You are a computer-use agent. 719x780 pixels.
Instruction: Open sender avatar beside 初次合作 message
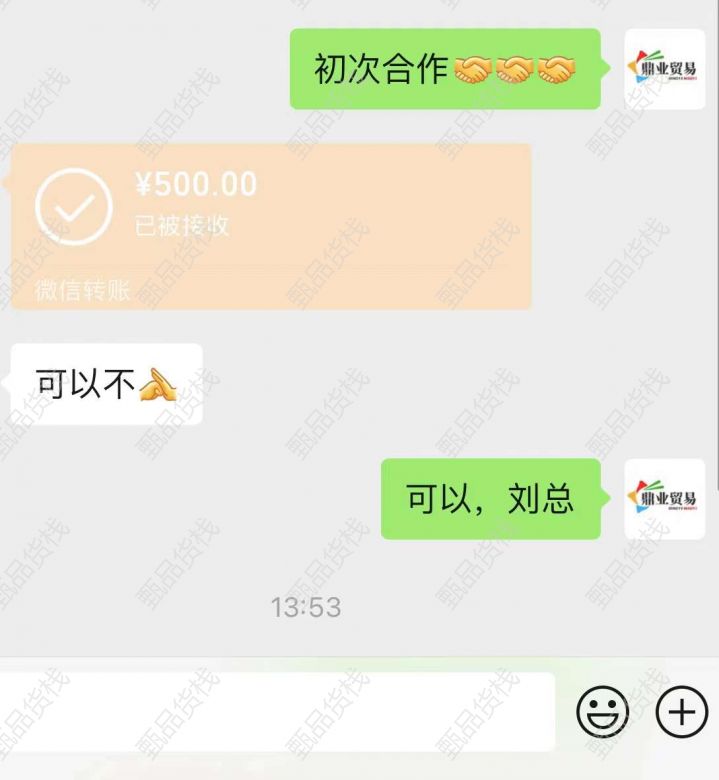click(x=664, y=69)
